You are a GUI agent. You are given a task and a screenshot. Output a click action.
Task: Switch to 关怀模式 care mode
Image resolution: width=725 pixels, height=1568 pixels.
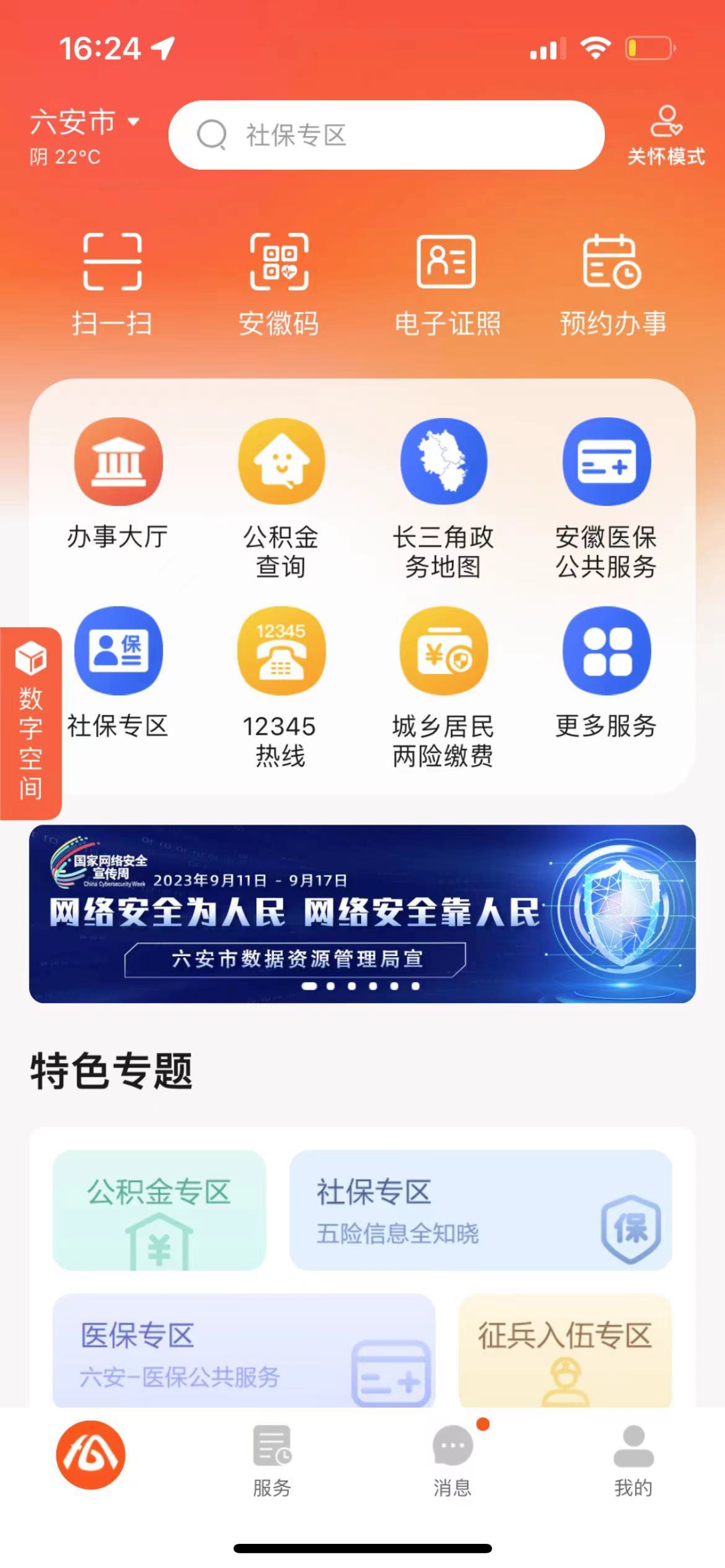click(666, 136)
